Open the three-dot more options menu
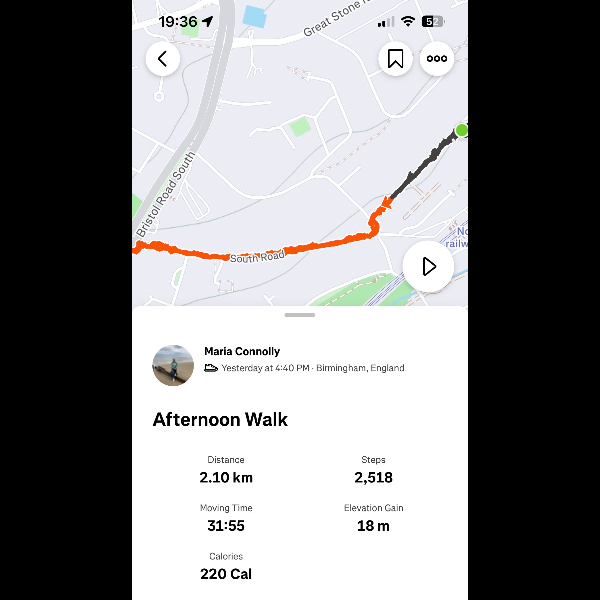Viewport: 600px width, 600px height. click(x=437, y=59)
